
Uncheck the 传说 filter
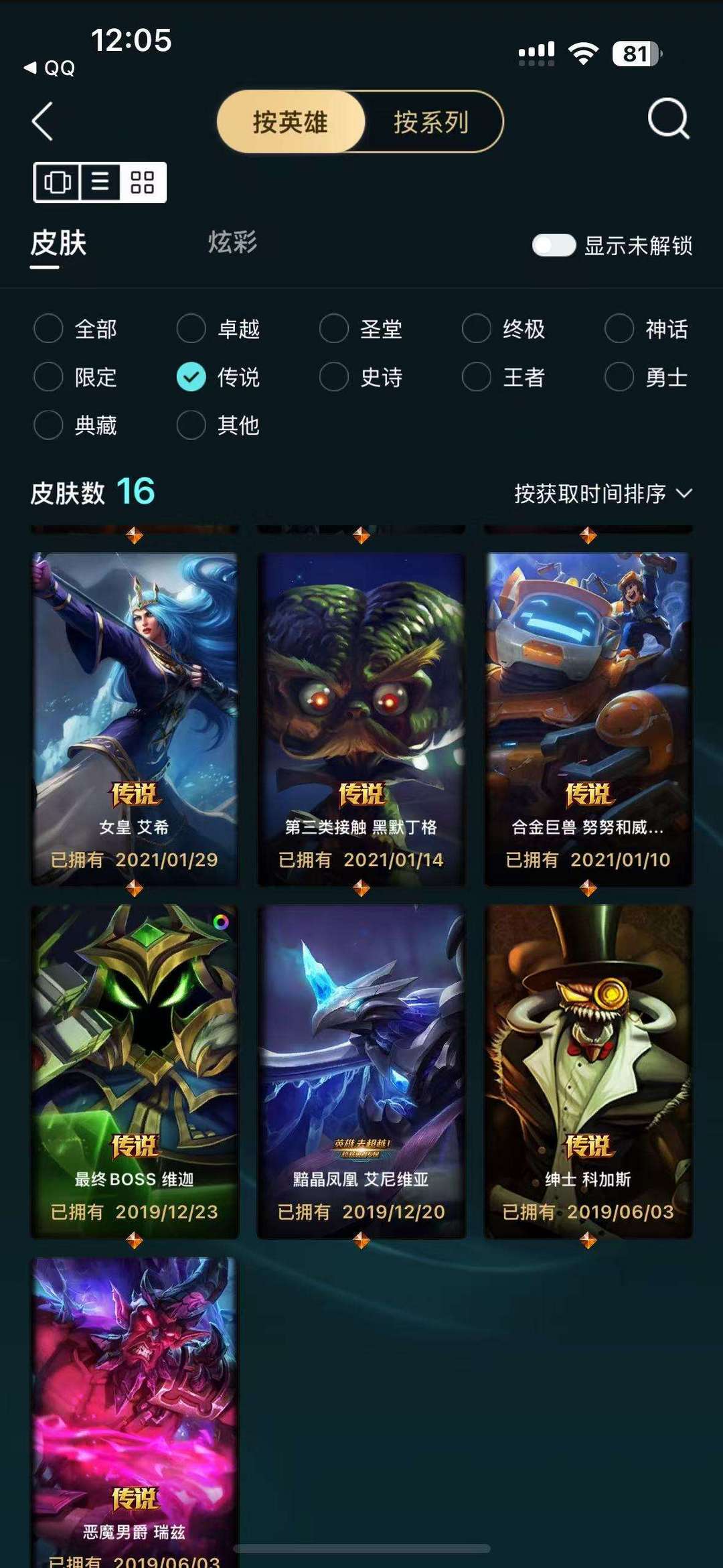click(x=218, y=377)
